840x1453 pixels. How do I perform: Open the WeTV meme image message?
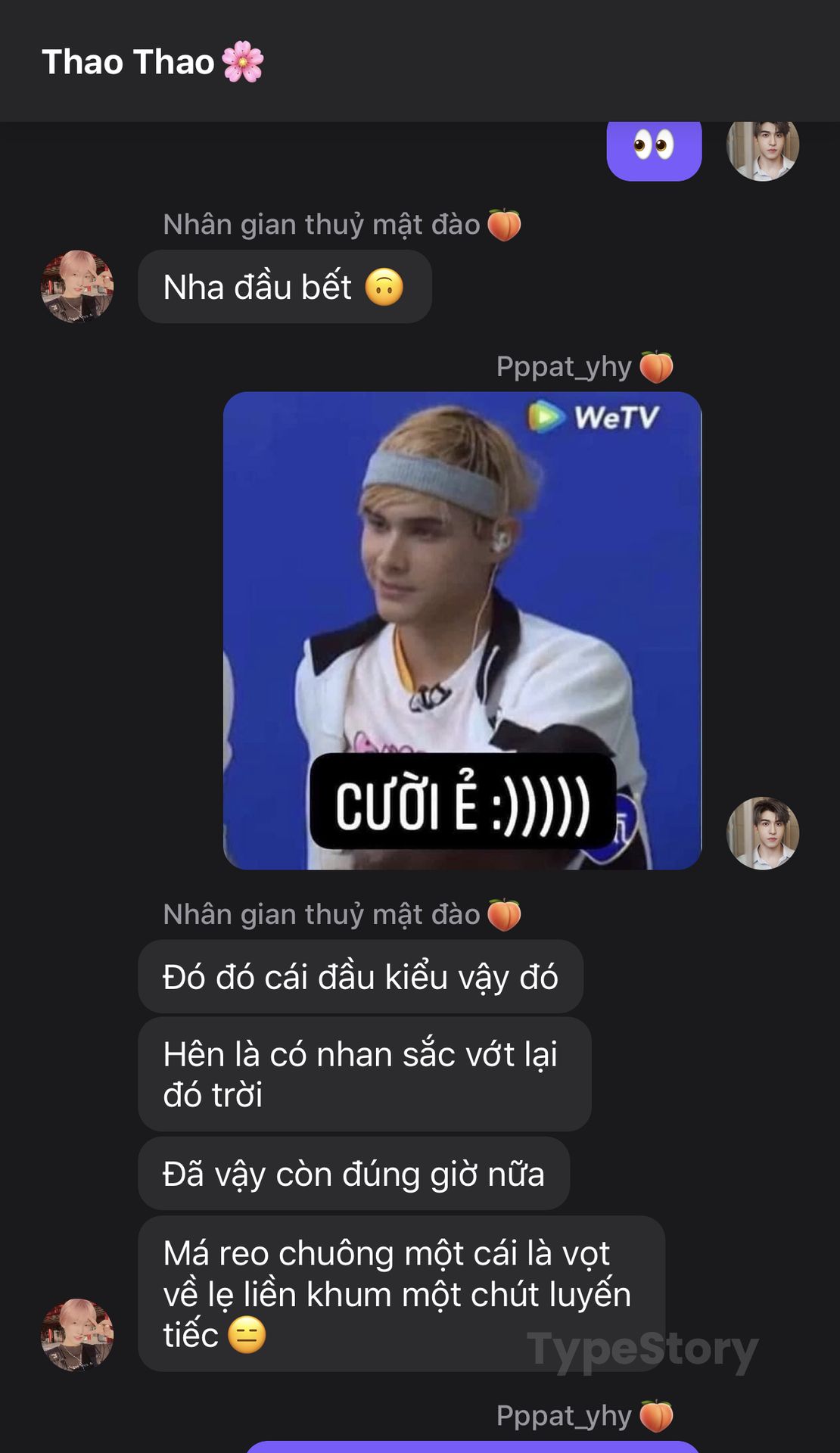coord(462,630)
